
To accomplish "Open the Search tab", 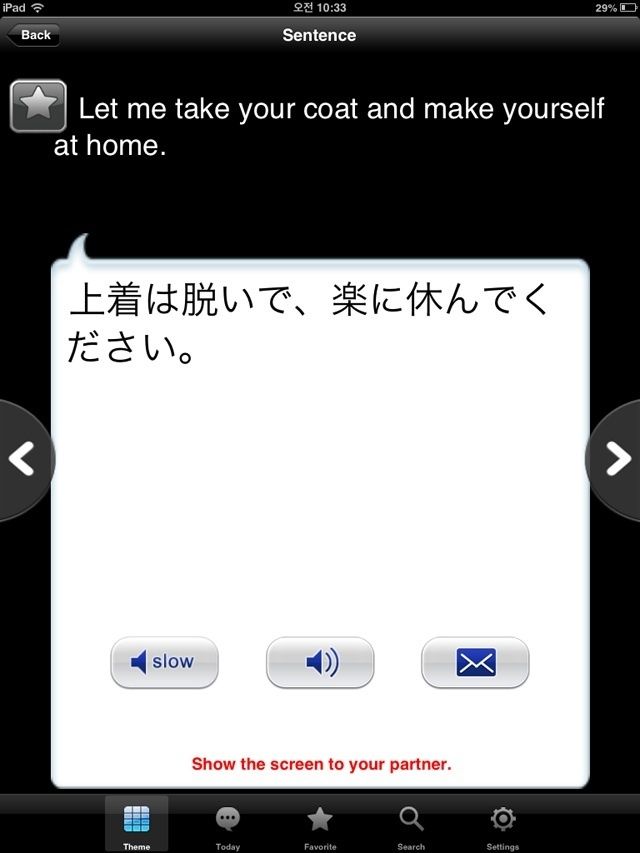I will pos(411,825).
